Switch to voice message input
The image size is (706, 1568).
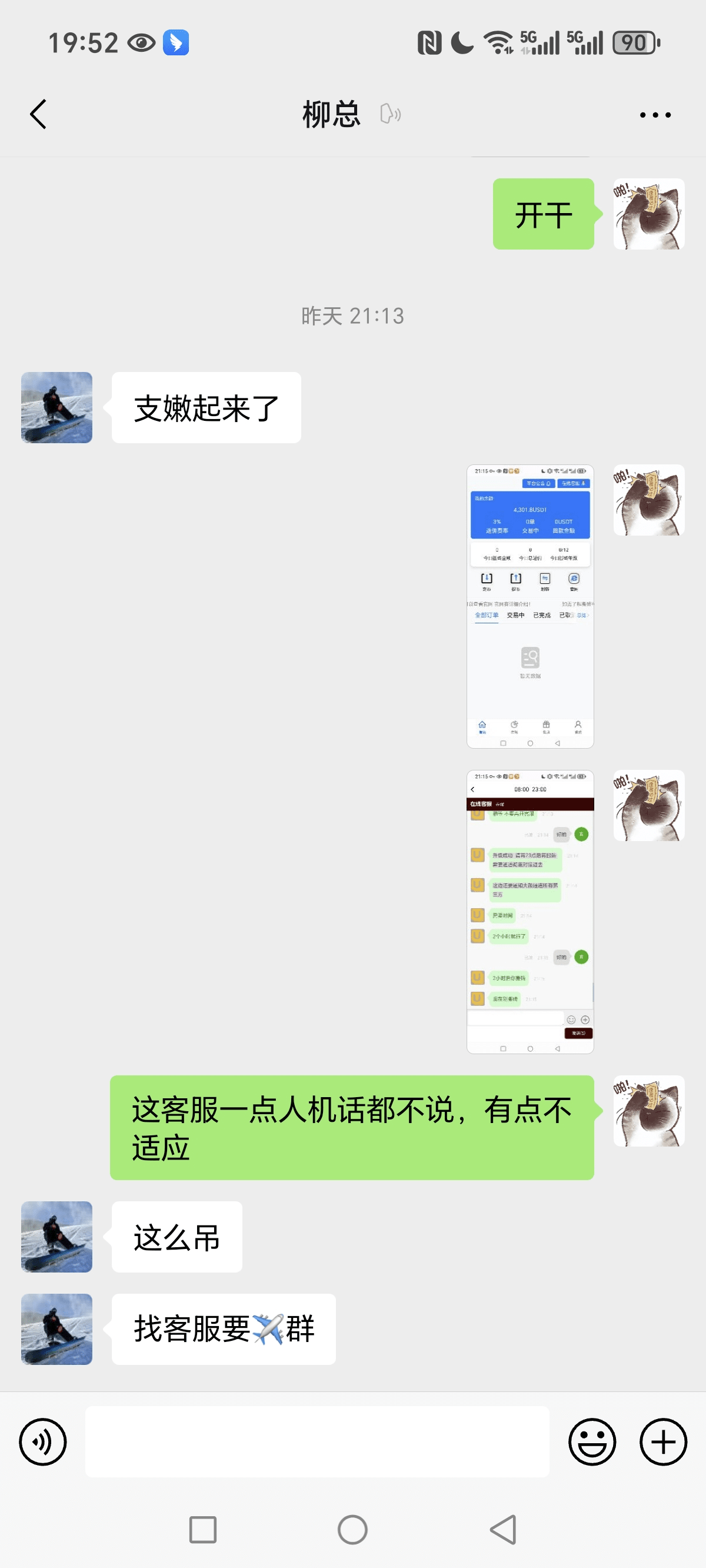click(x=42, y=1441)
